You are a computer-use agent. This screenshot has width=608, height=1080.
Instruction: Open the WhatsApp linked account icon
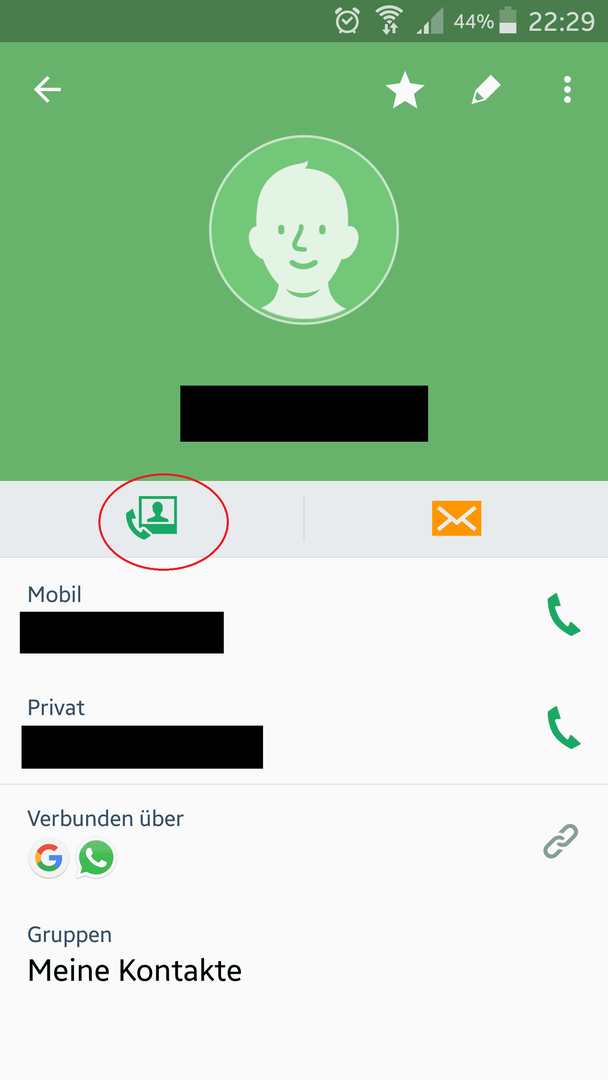97,858
